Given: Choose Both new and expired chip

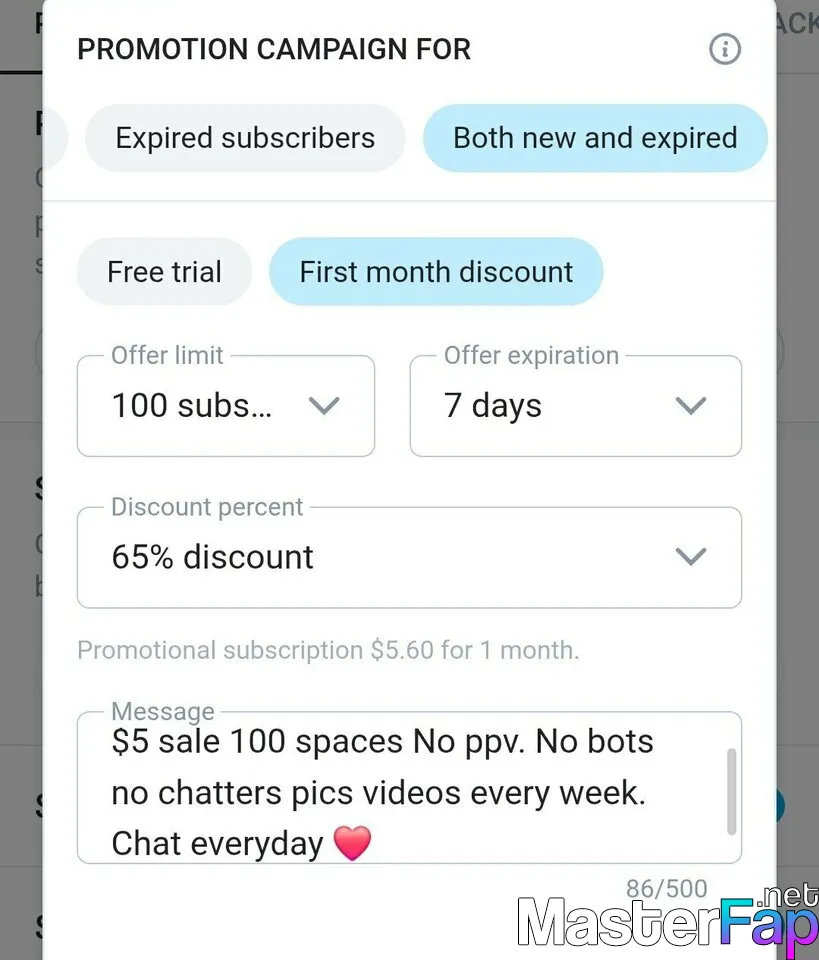Looking at the screenshot, I should 595,138.
